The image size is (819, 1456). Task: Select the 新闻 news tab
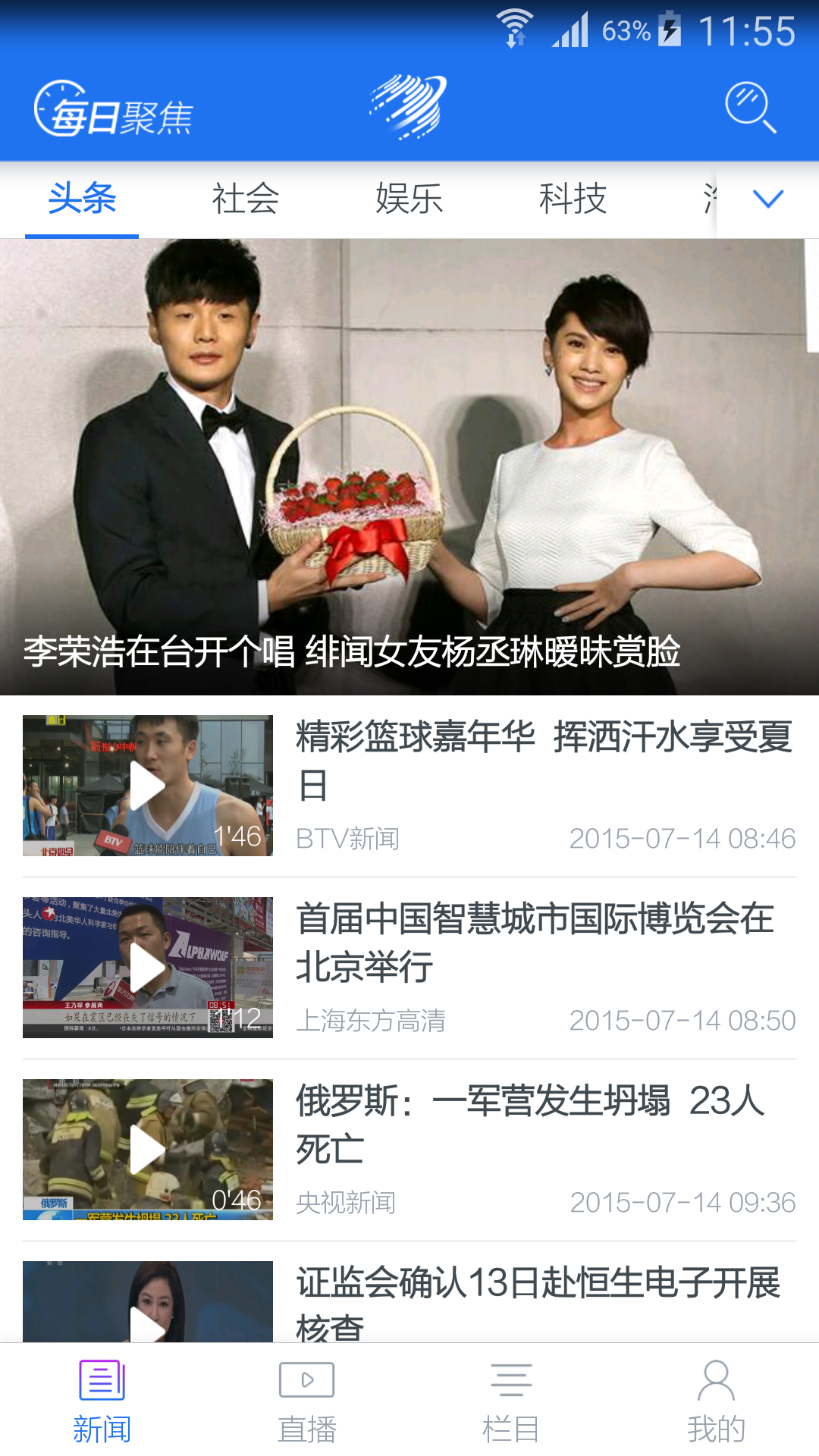[x=102, y=1401]
